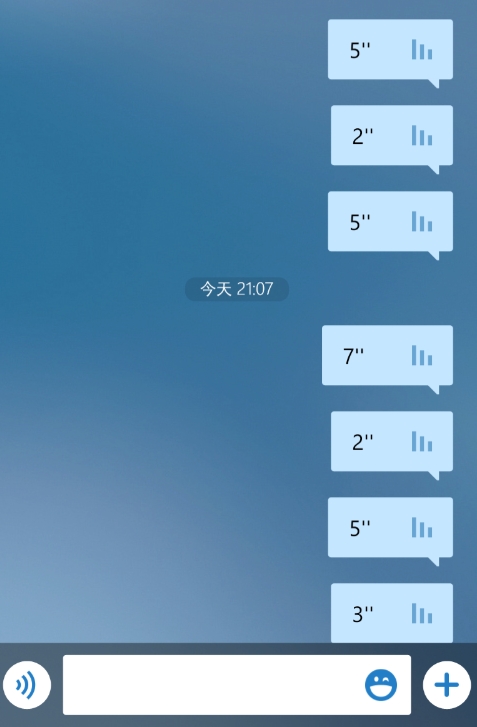Play the 5'' voice message just above the 今天 21:07 timestamp
Image resolution: width=477 pixels, height=727 pixels.
(390, 222)
